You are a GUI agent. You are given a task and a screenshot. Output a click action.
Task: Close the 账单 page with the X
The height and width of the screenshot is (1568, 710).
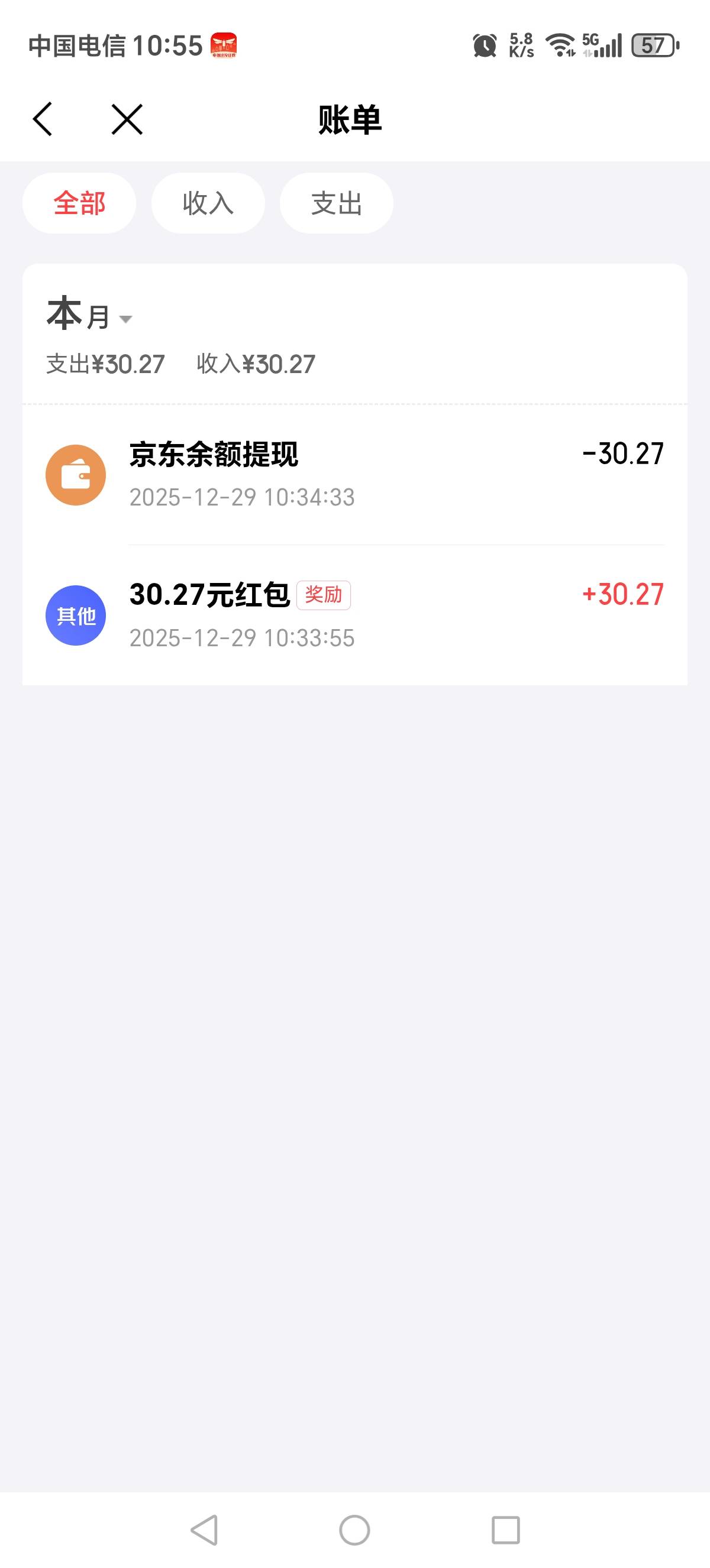pyautogui.click(x=127, y=119)
